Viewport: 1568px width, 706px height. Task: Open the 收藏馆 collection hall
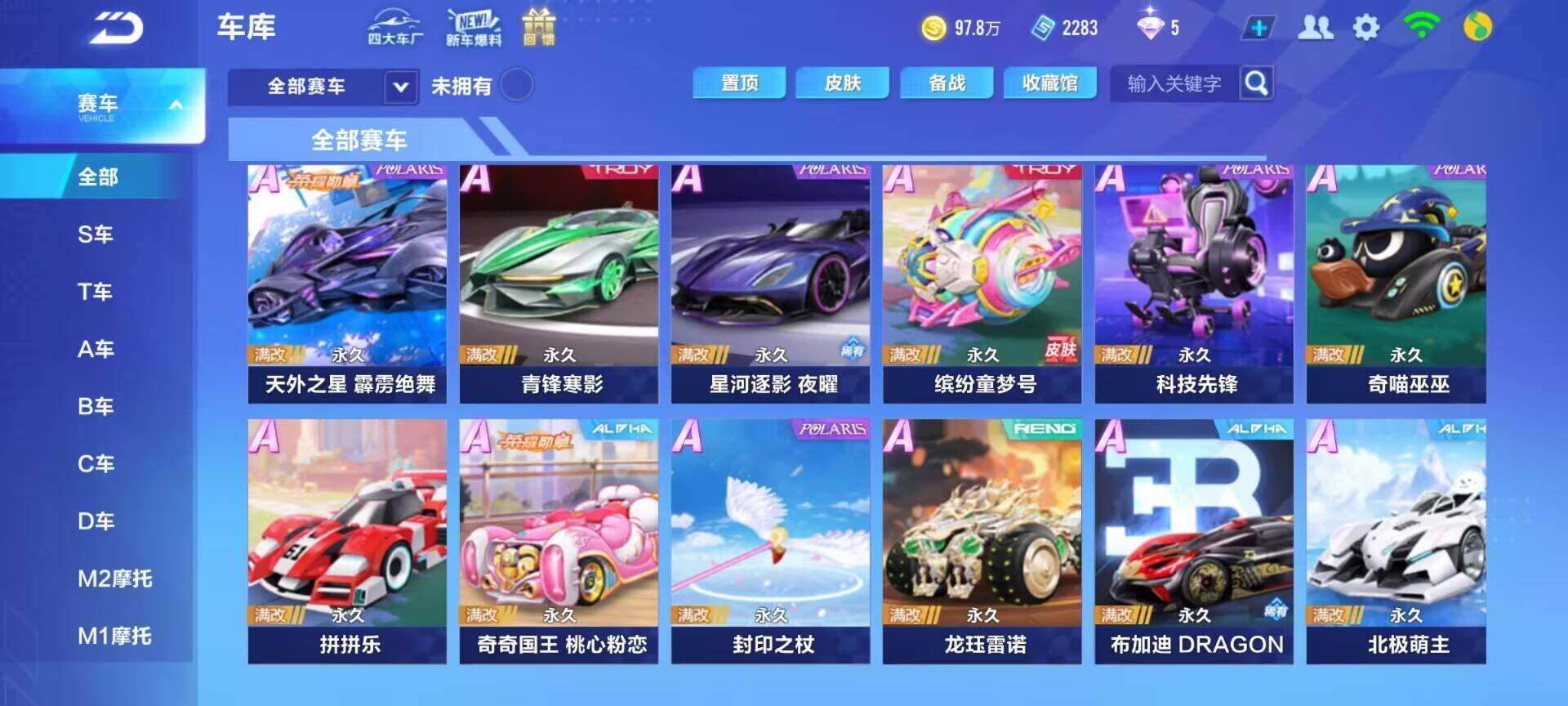(x=1050, y=83)
